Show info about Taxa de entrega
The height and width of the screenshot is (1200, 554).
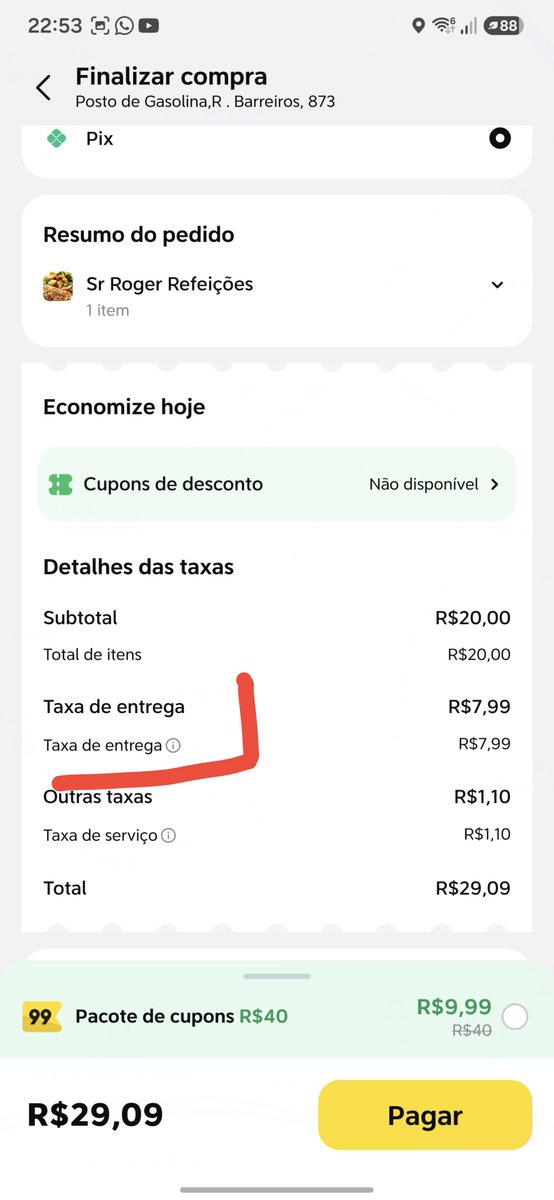pos(173,745)
